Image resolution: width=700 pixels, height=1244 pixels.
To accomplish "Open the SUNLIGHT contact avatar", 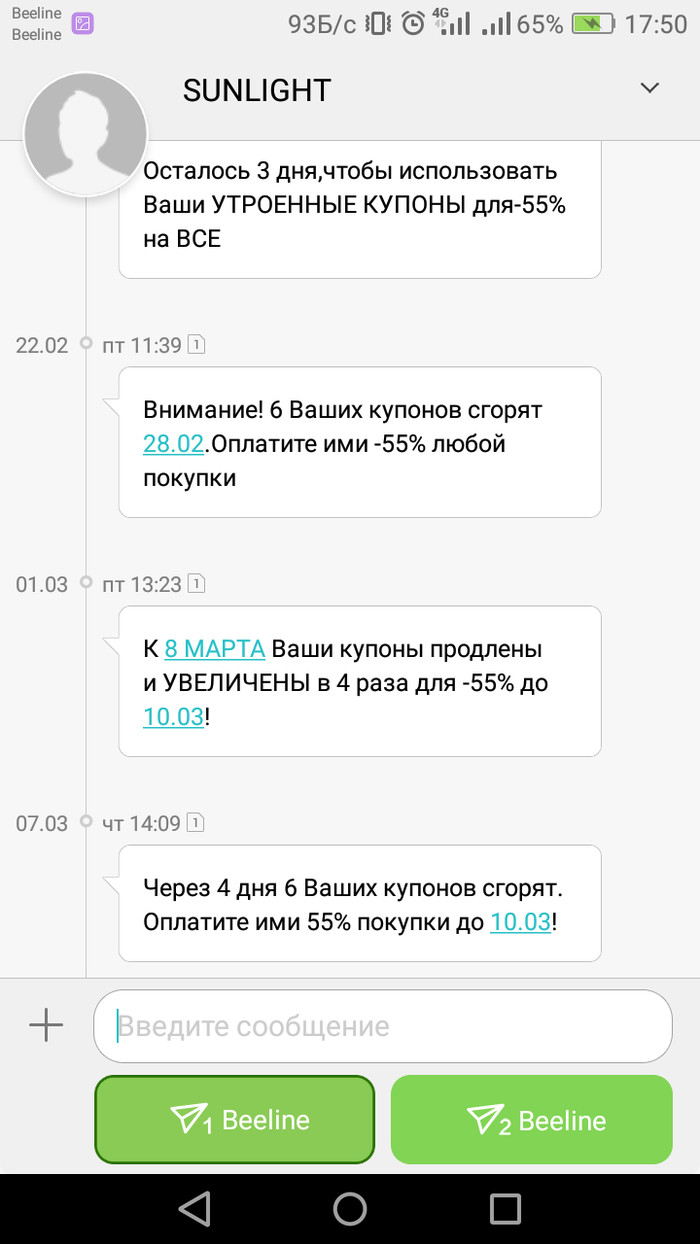I will (x=85, y=133).
